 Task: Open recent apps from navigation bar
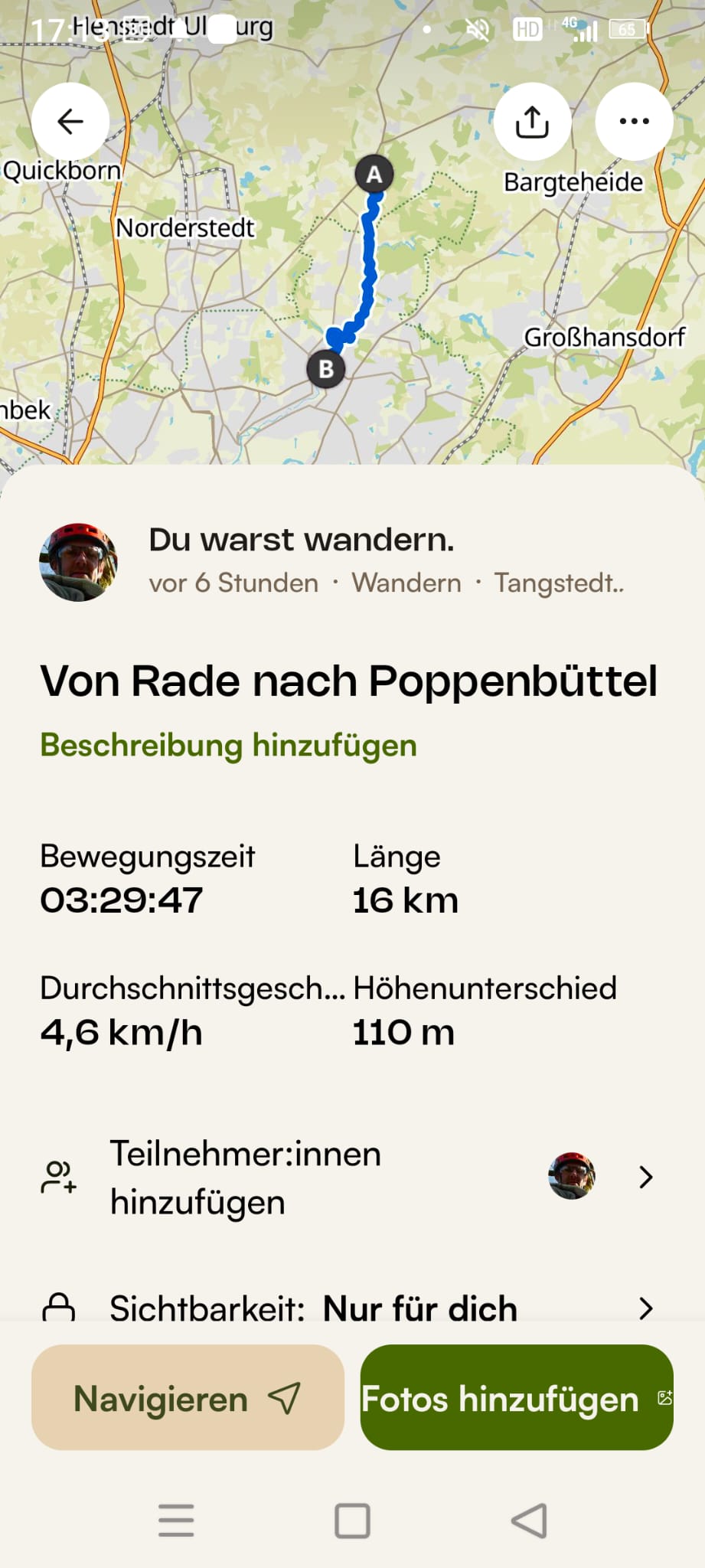click(176, 1521)
